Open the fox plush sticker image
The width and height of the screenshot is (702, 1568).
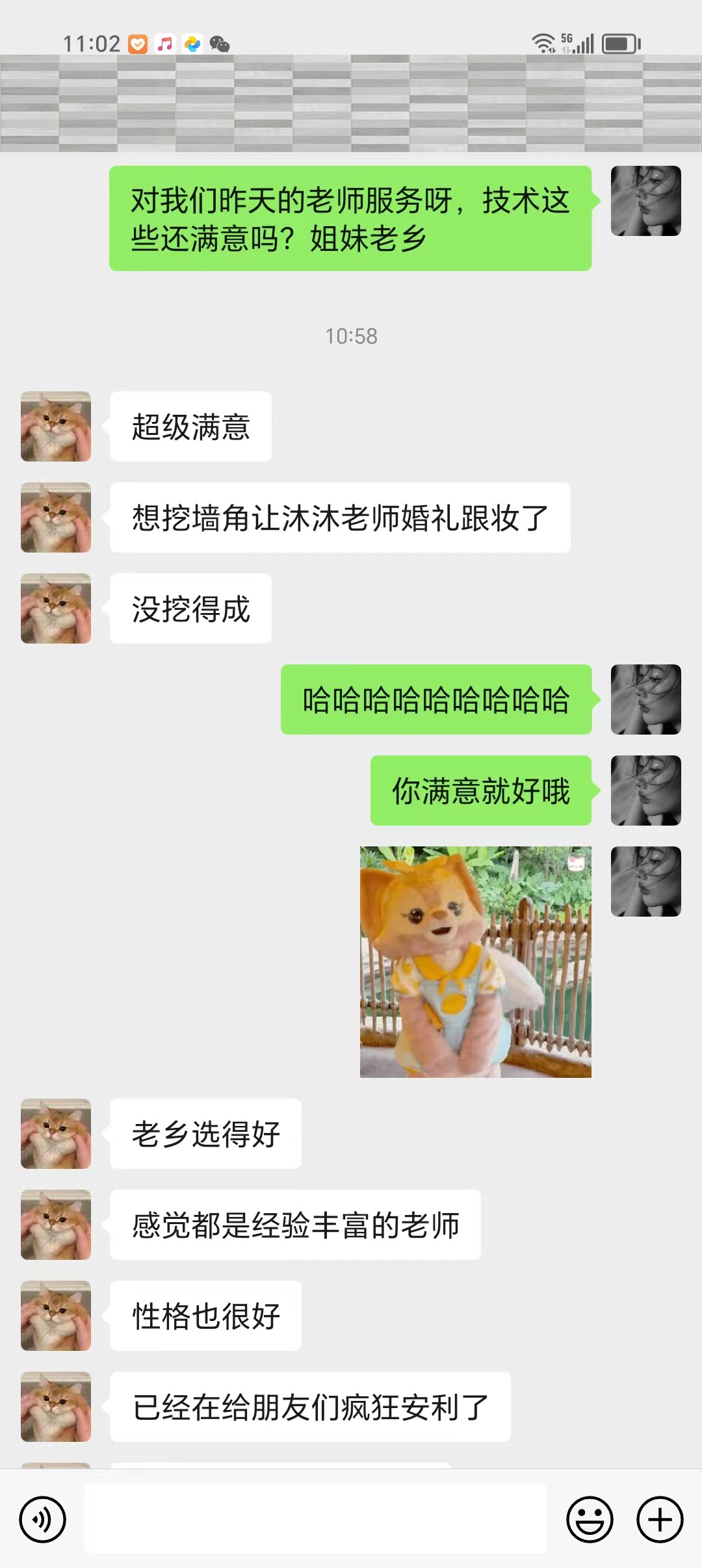tap(475, 962)
